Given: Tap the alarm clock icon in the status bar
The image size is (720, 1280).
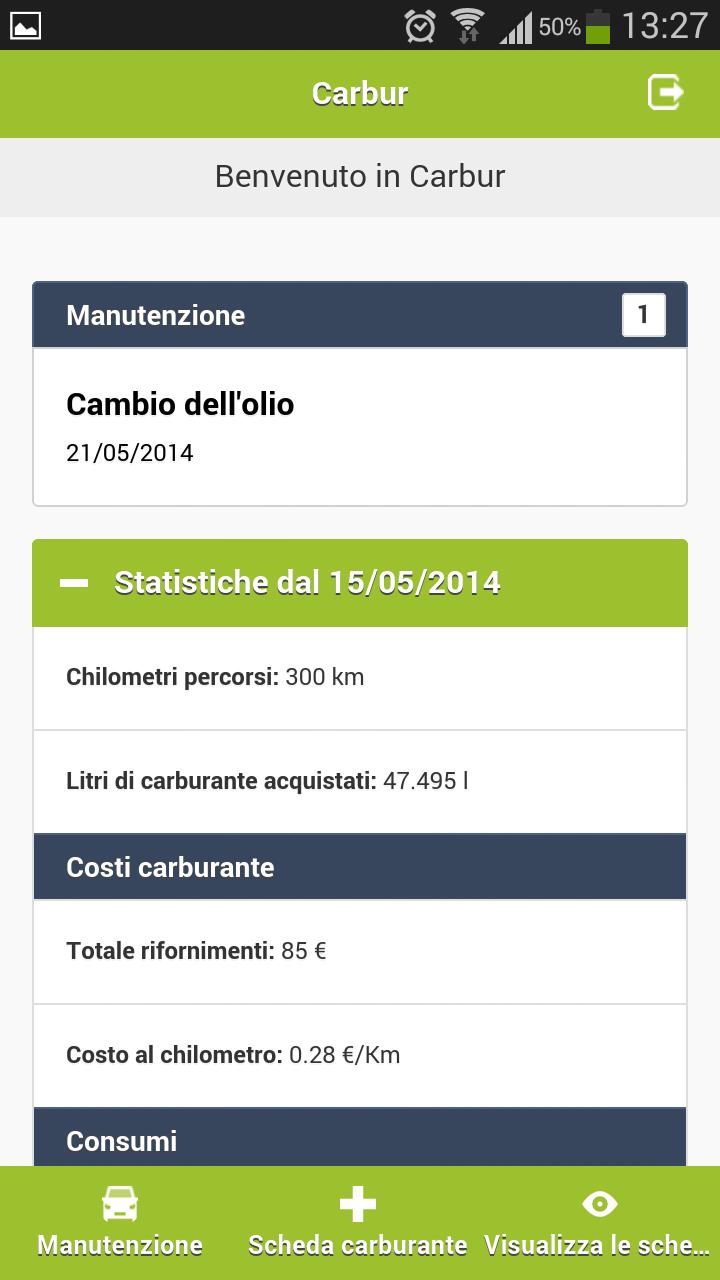Looking at the screenshot, I should coord(419,26).
